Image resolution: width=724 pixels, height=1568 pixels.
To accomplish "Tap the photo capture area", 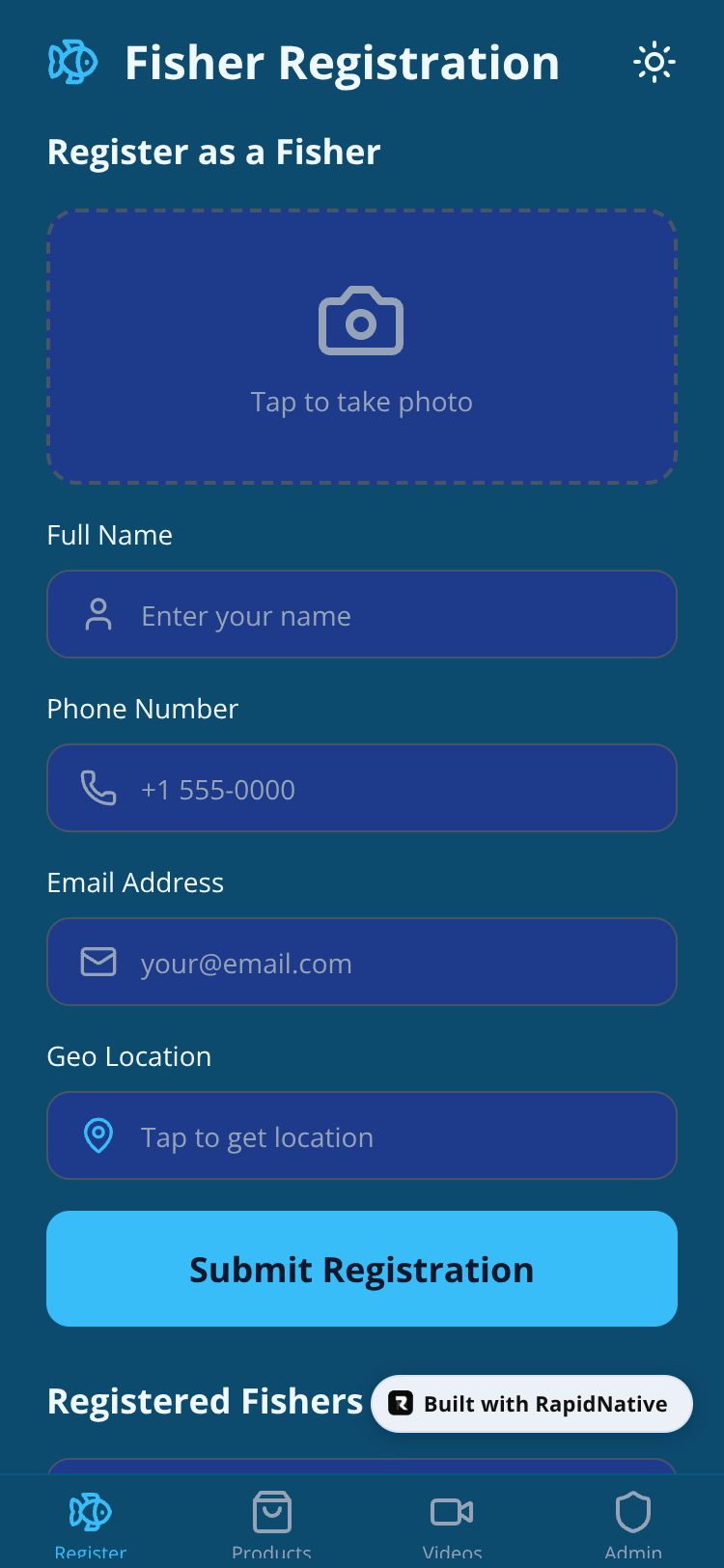I will [362, 347].
